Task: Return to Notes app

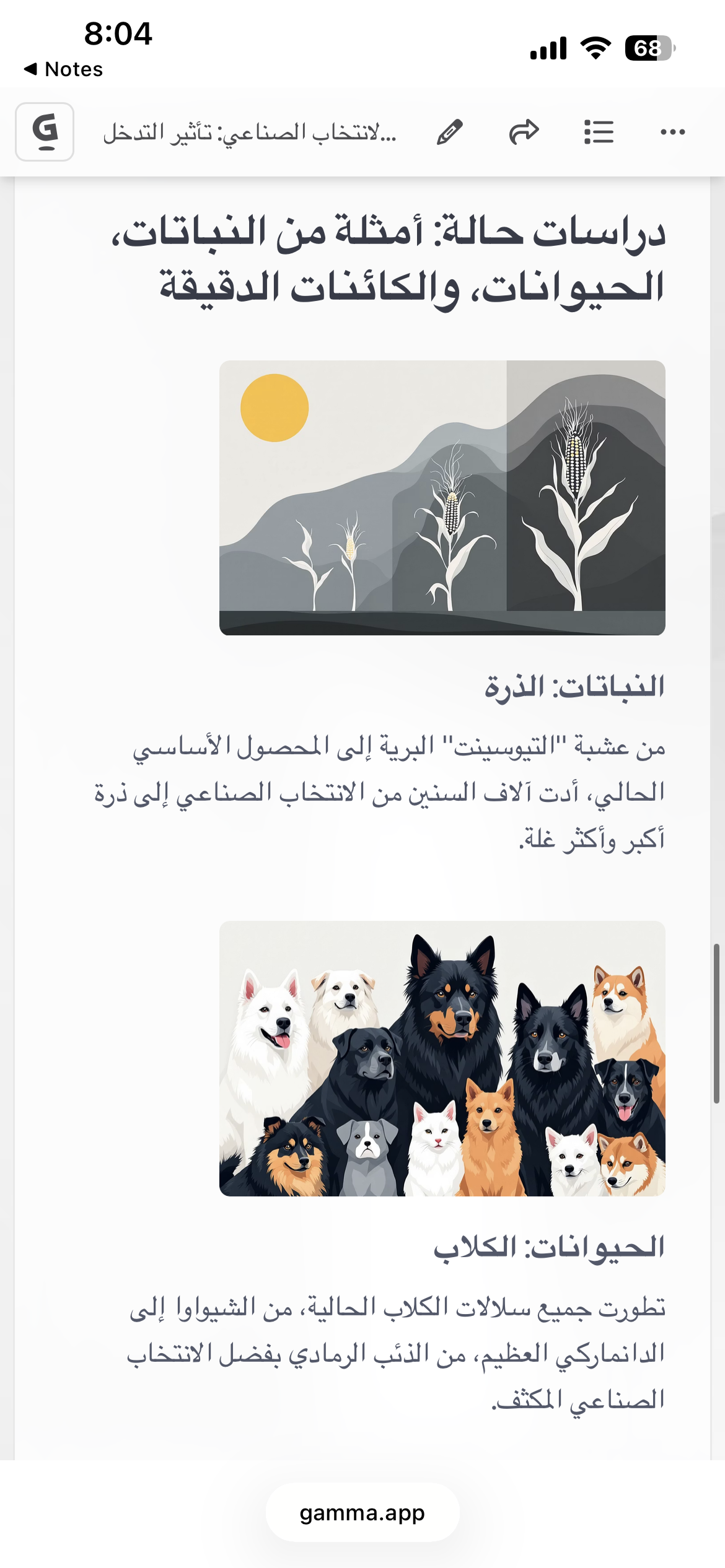Action: 64,69
